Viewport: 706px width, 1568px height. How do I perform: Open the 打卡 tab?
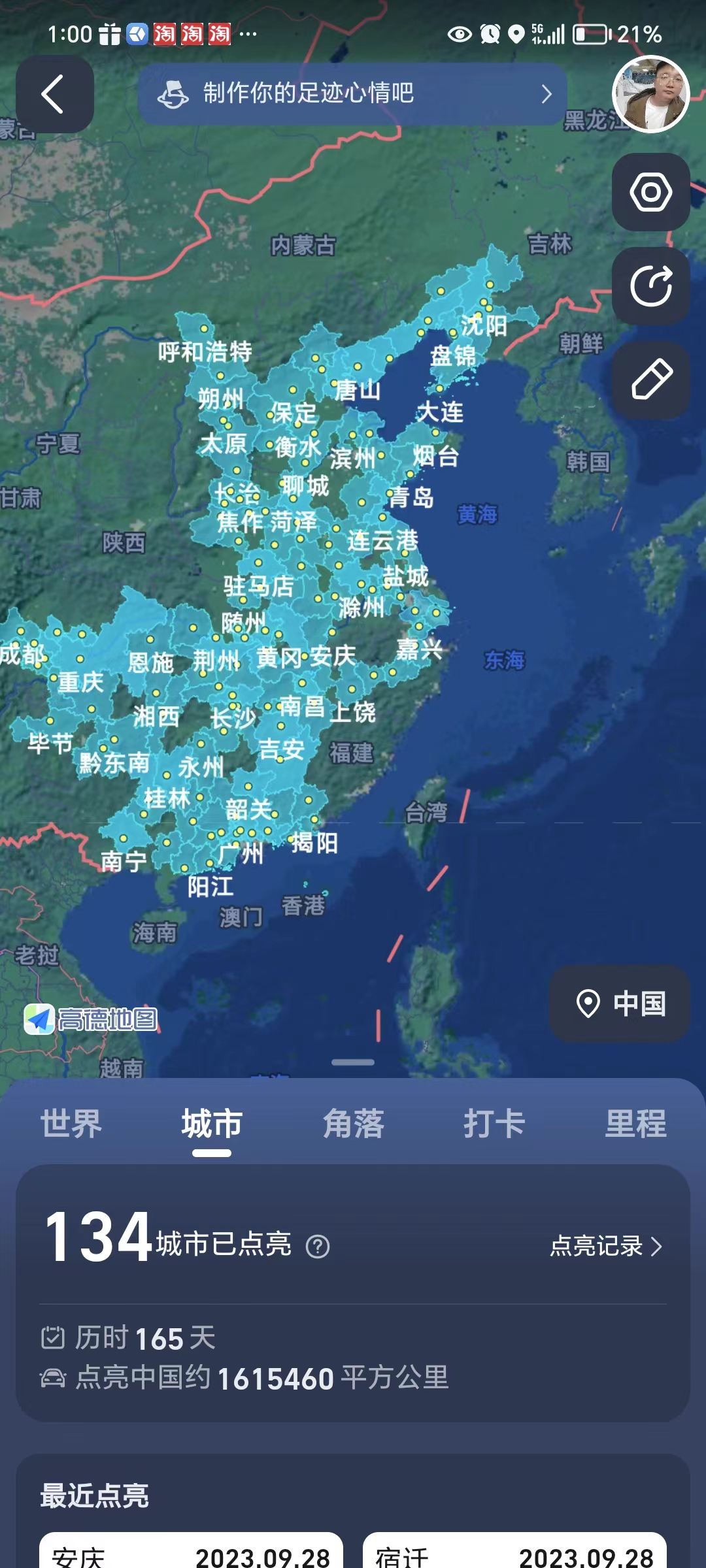tap(494, 1124)
